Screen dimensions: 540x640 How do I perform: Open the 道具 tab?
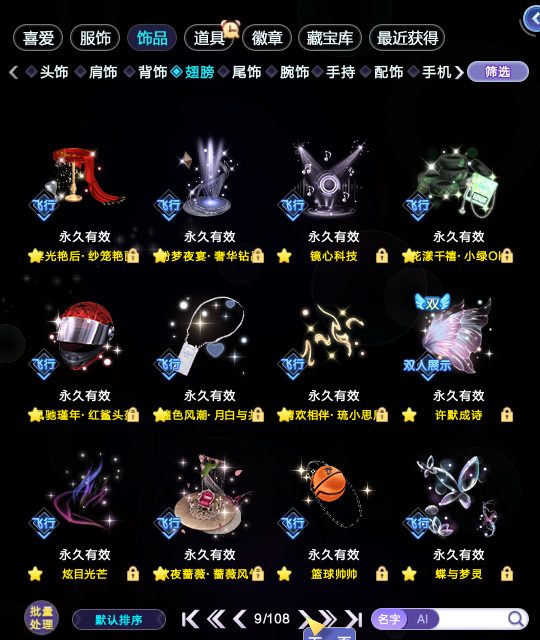click(x=209, y=38)
